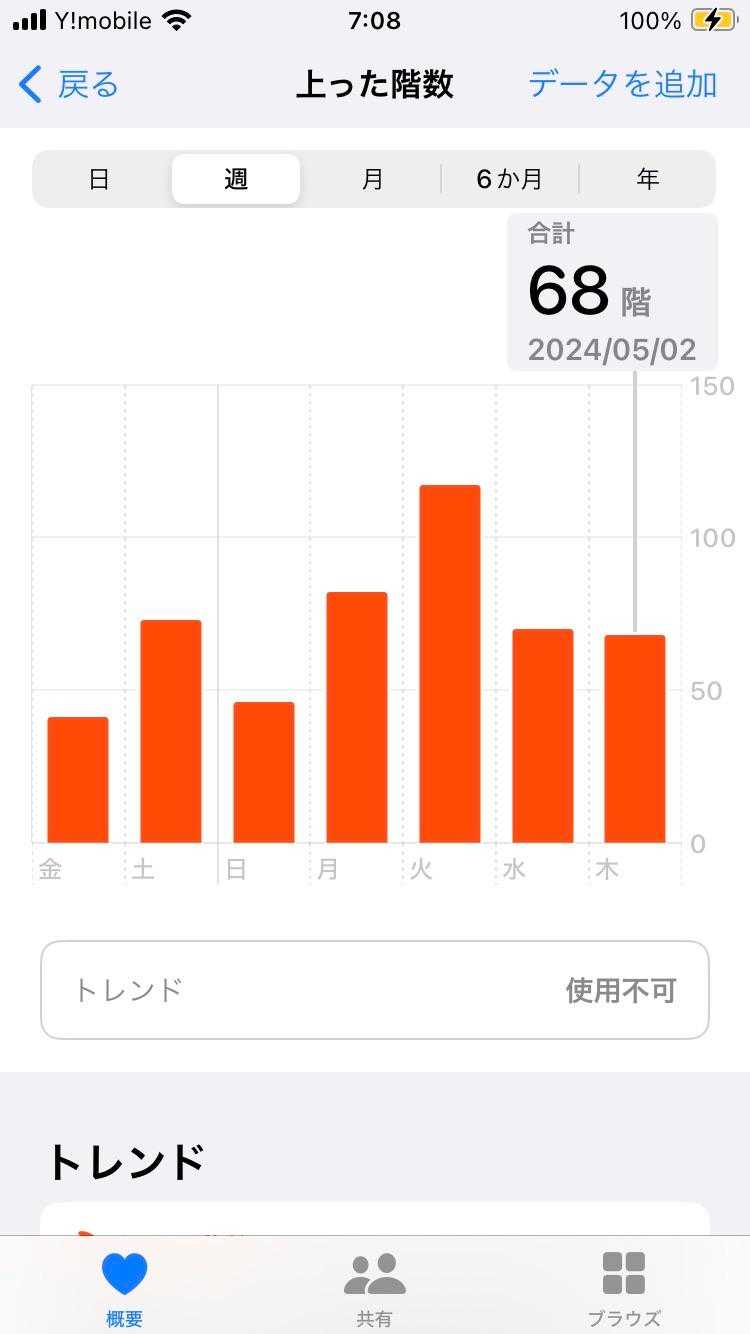
Task: Open the 共有 tab
Action: tap(374, 1286)
